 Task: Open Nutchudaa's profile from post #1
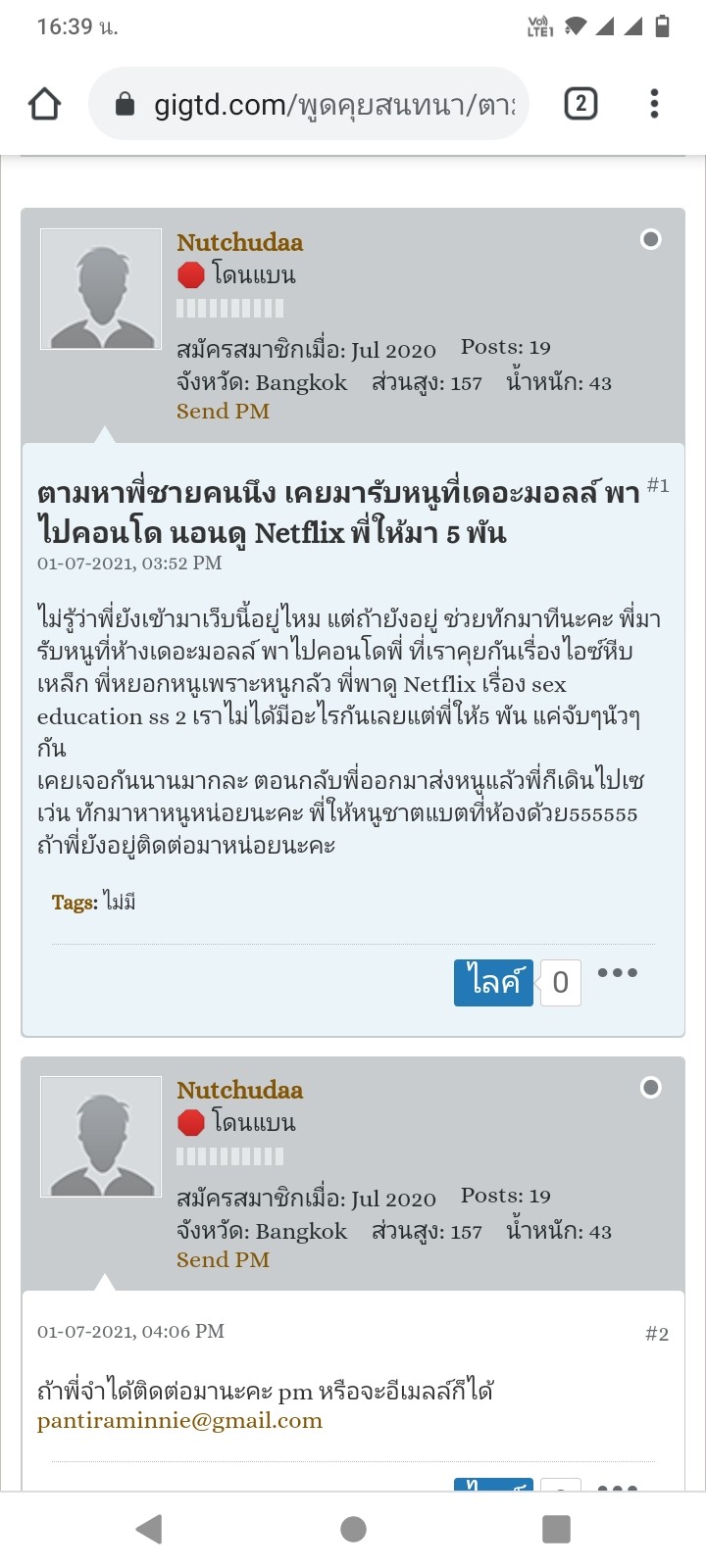point(239,242)
